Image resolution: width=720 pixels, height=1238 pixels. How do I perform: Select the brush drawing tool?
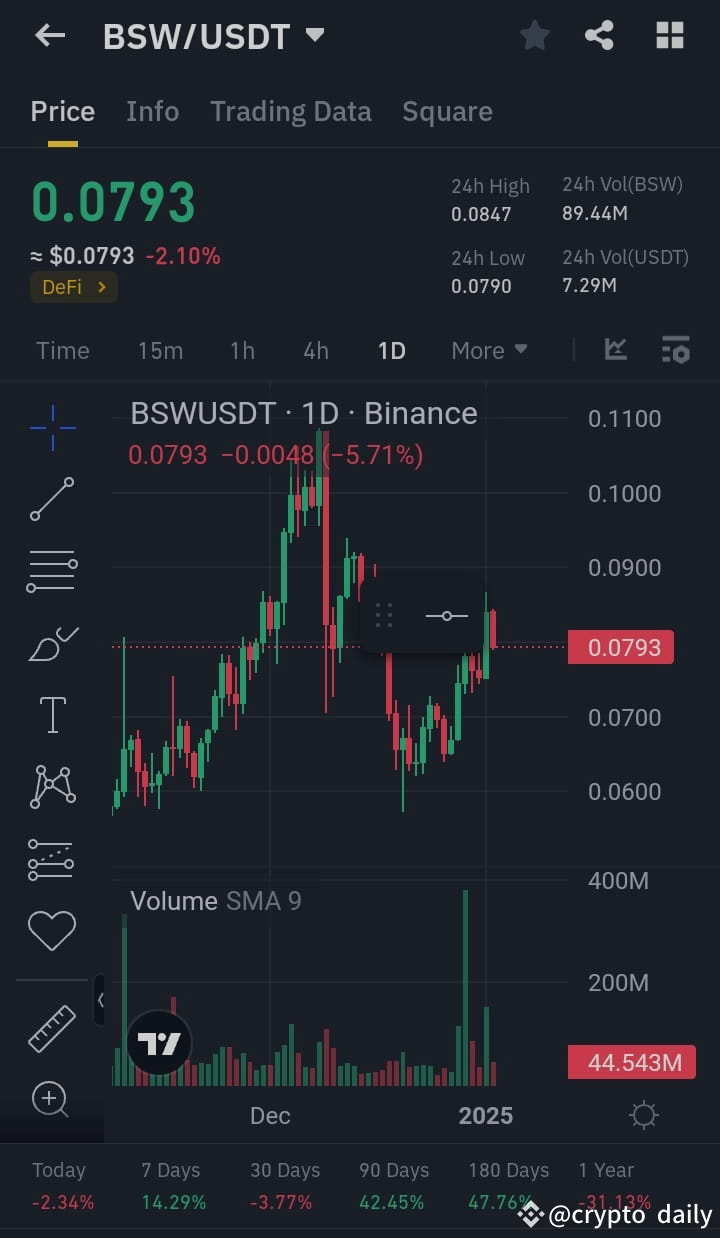point(51,642)
